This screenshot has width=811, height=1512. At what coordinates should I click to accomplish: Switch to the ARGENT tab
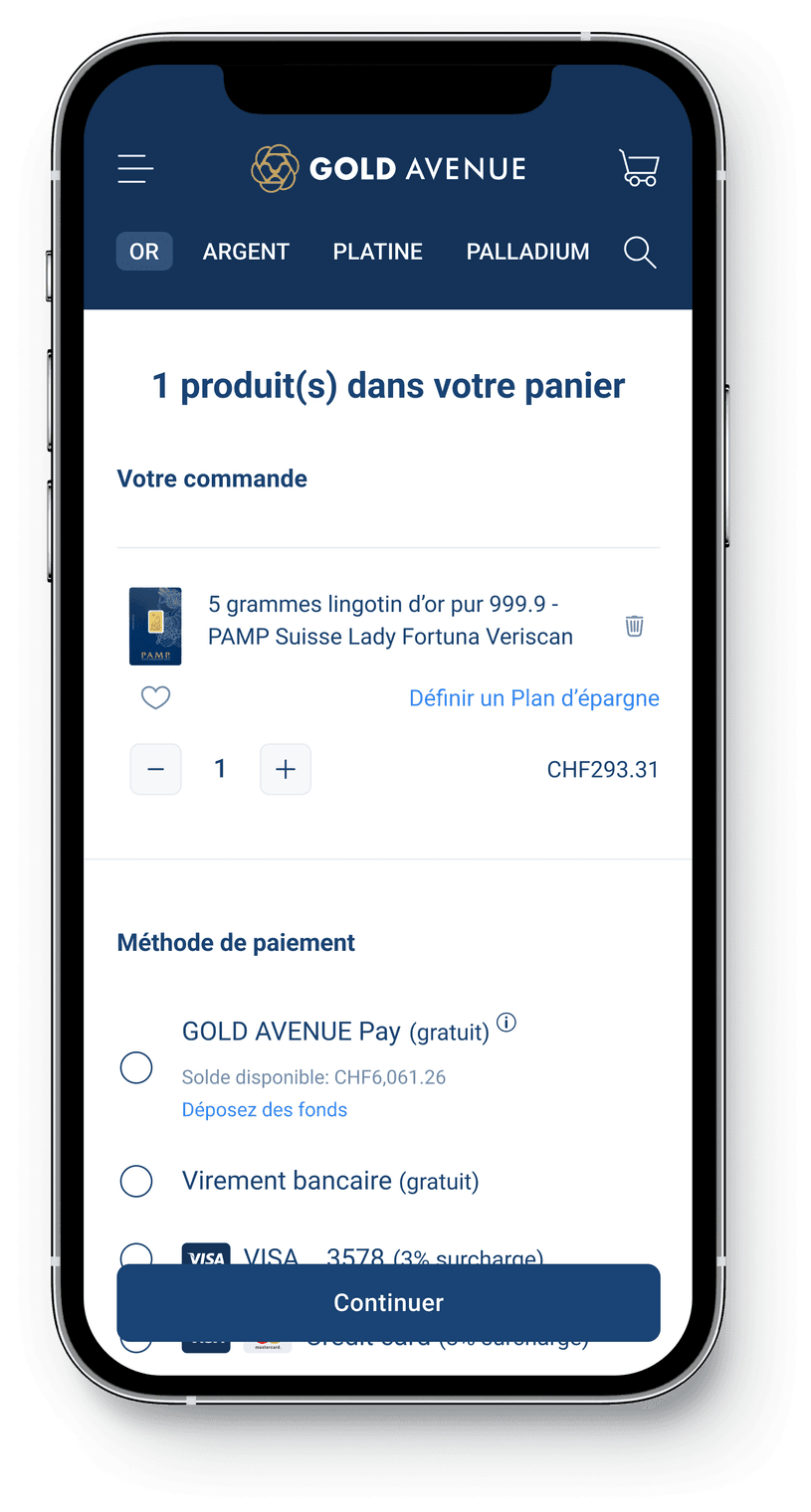pyautogui.click(x=246, y=252)
